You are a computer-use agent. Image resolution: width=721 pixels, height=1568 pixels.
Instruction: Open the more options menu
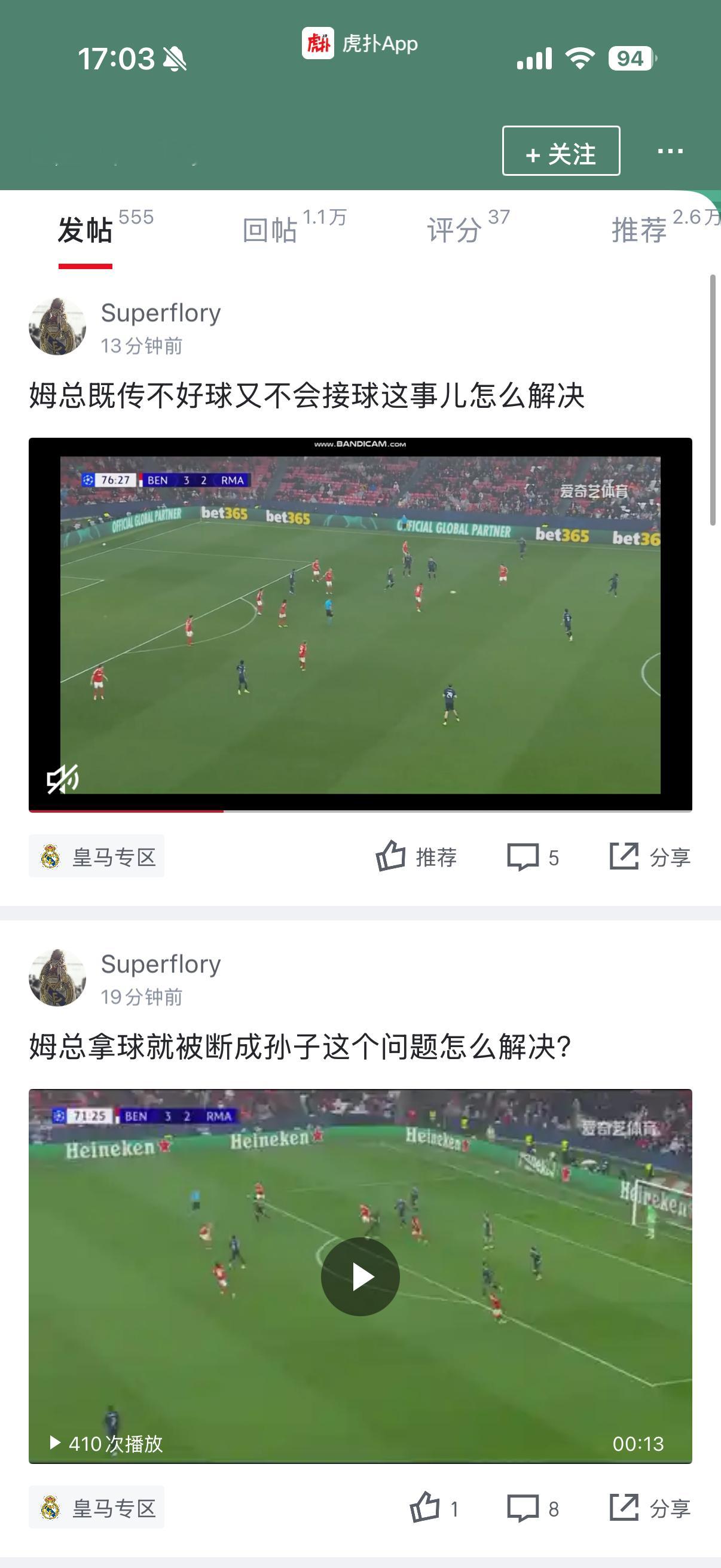click(x=670, y=152)
